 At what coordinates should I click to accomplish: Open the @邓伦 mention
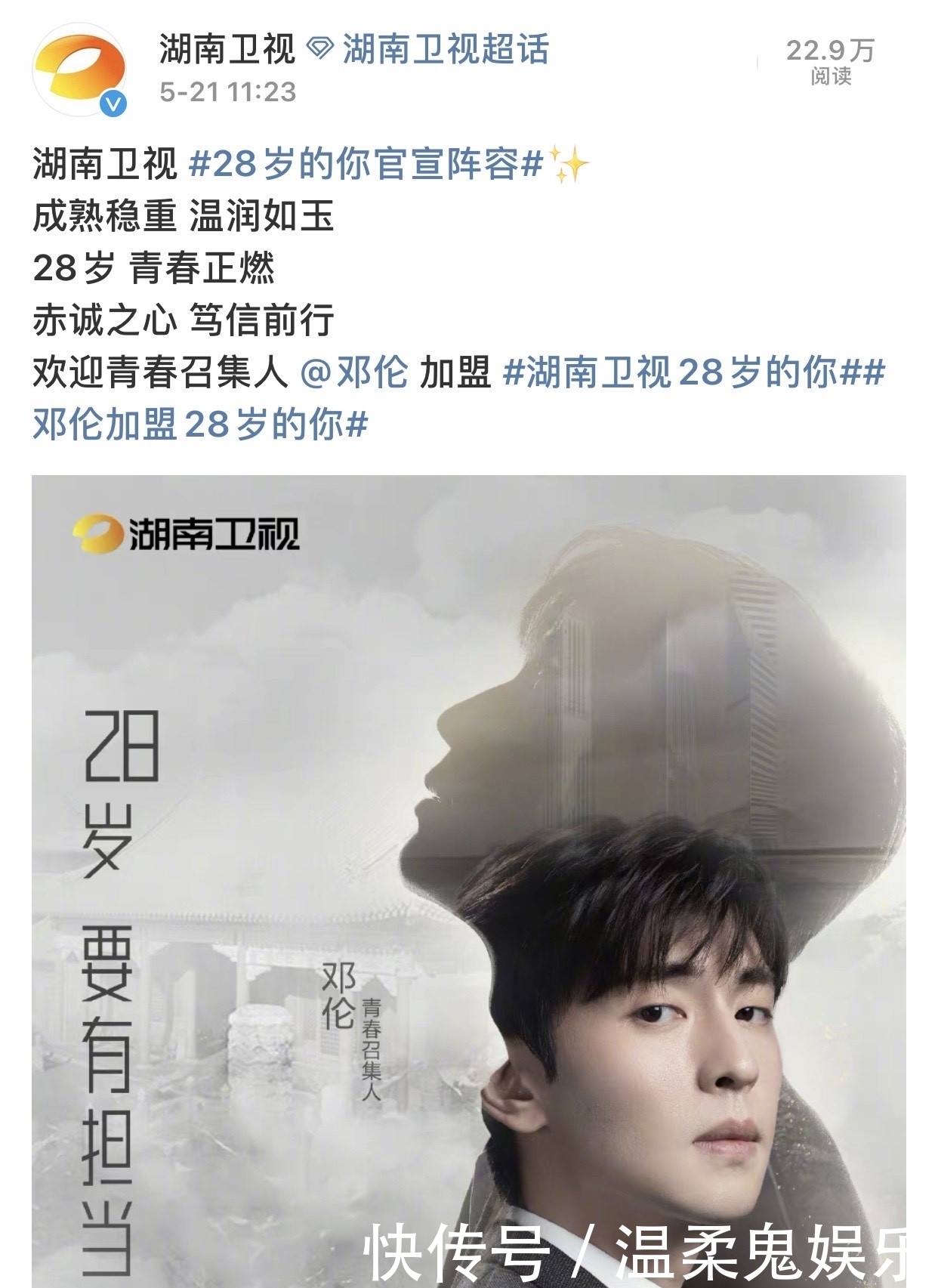click(354, 372)
